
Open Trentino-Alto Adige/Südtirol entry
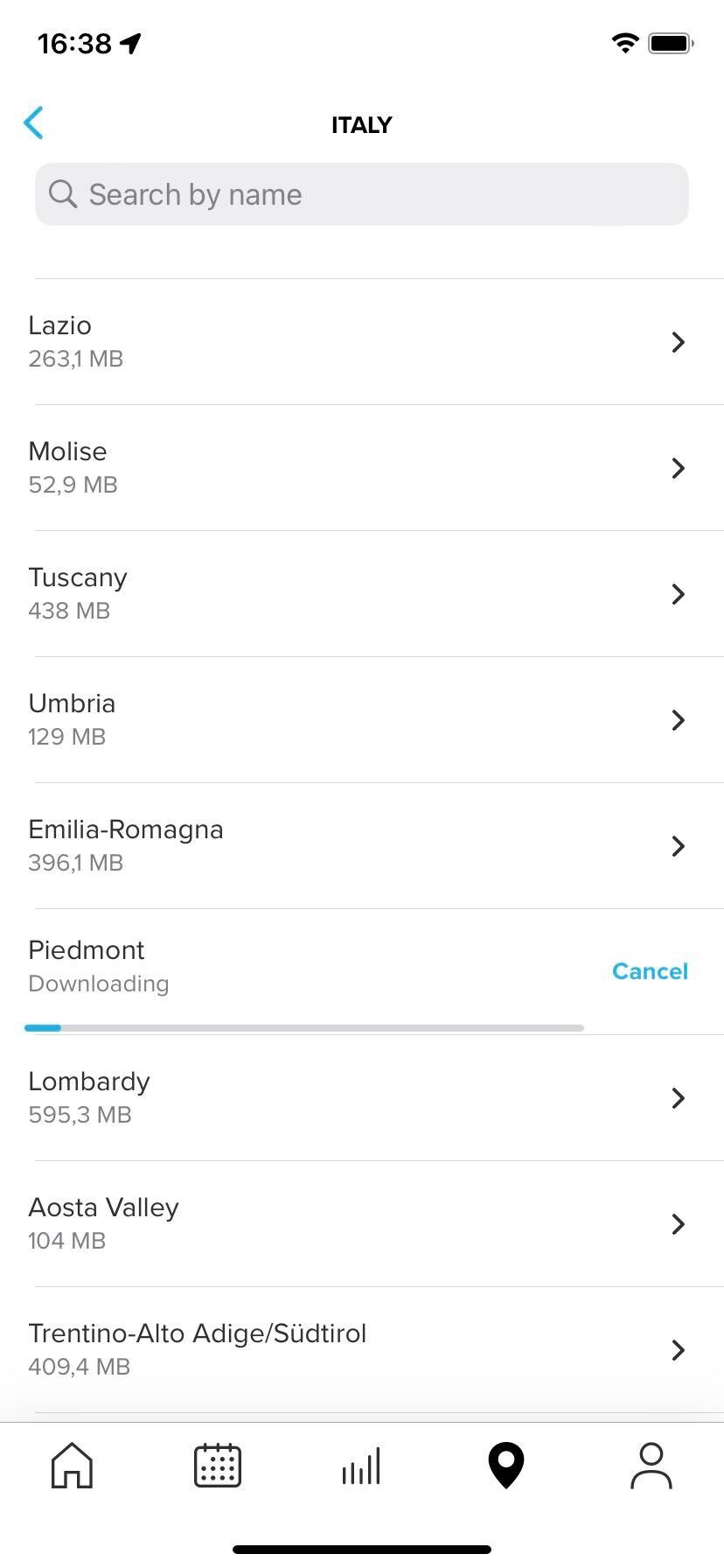[362, 1350]
